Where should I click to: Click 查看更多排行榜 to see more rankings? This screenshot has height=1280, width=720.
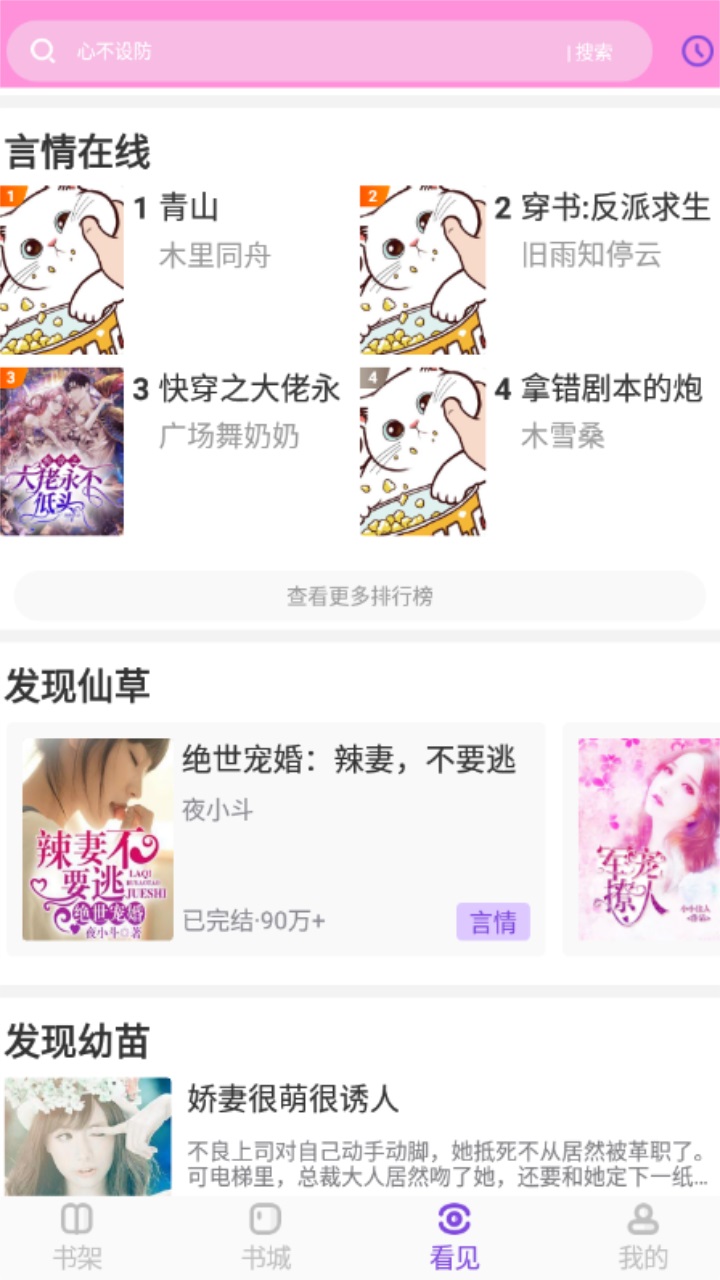360,595
